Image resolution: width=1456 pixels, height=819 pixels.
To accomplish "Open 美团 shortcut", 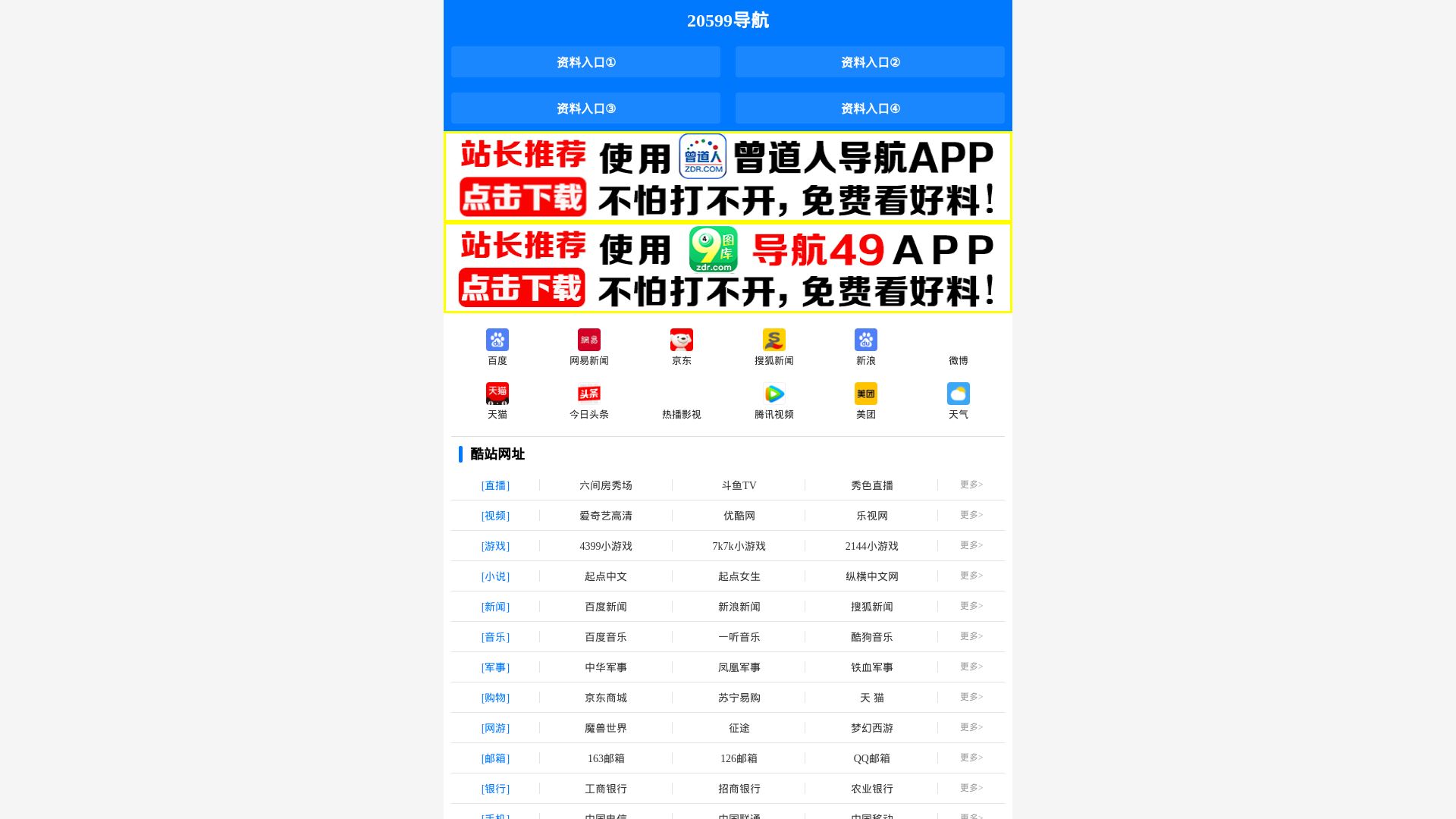I will 866,401.
